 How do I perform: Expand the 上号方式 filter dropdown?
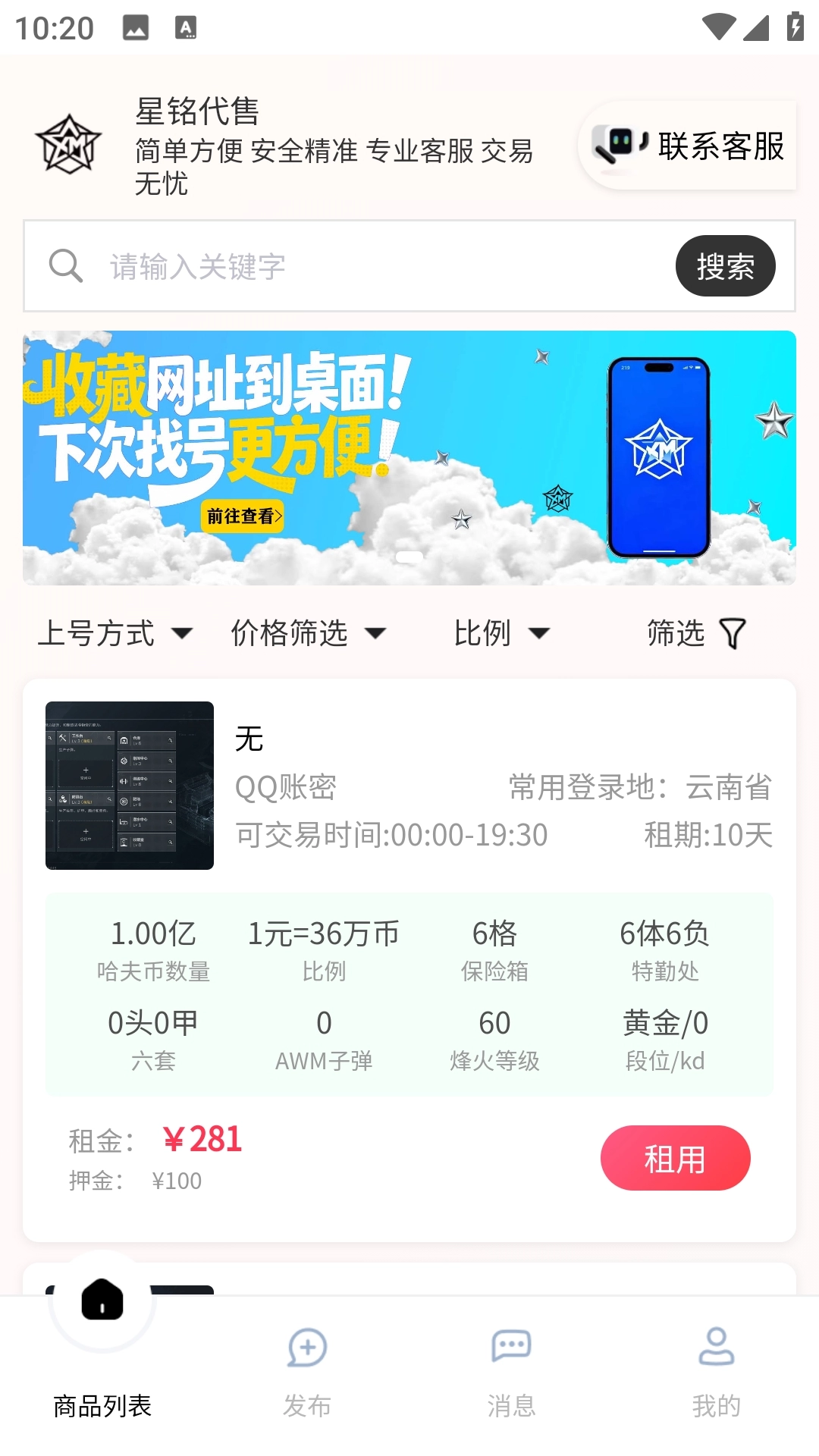tap(117, 634)
